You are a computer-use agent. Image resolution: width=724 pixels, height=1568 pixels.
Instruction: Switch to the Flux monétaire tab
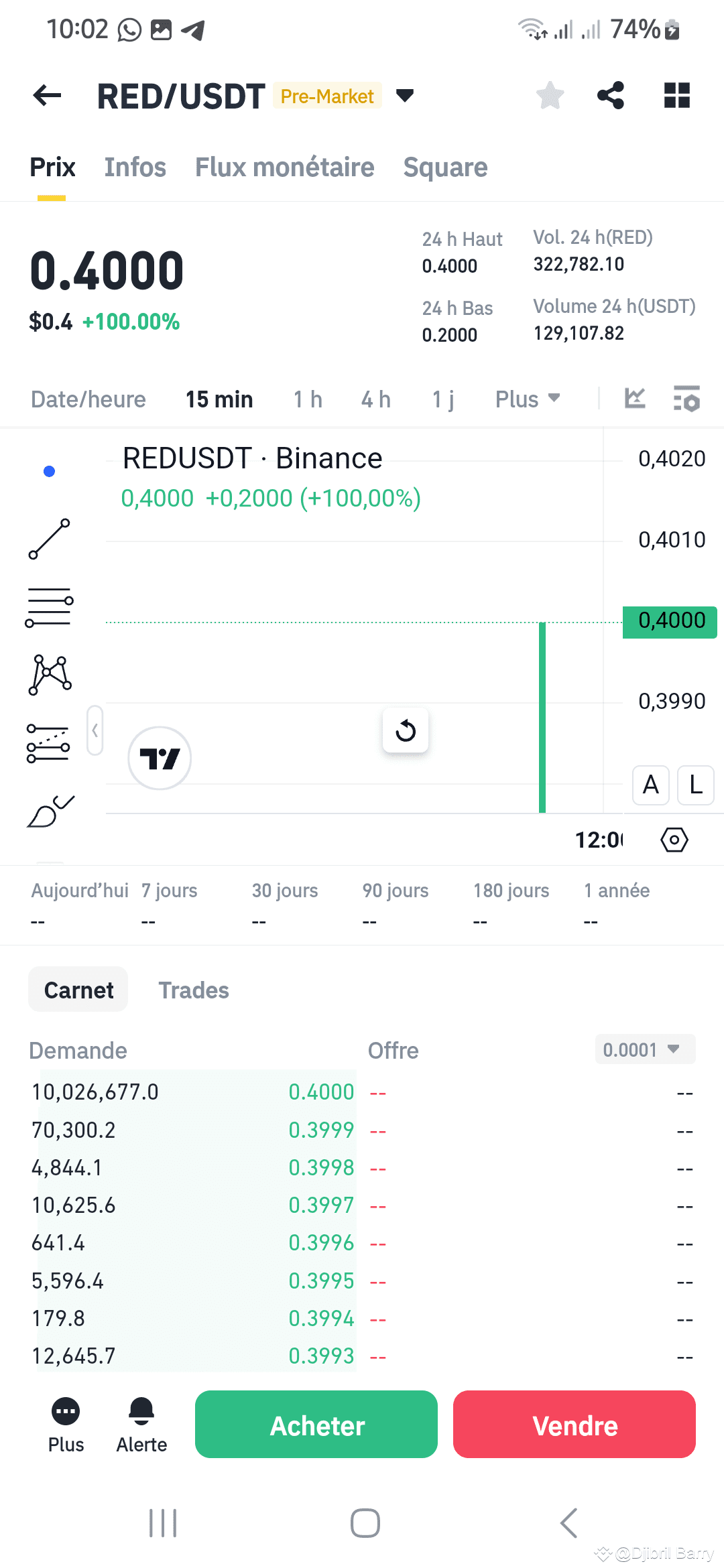click(284, 167)
